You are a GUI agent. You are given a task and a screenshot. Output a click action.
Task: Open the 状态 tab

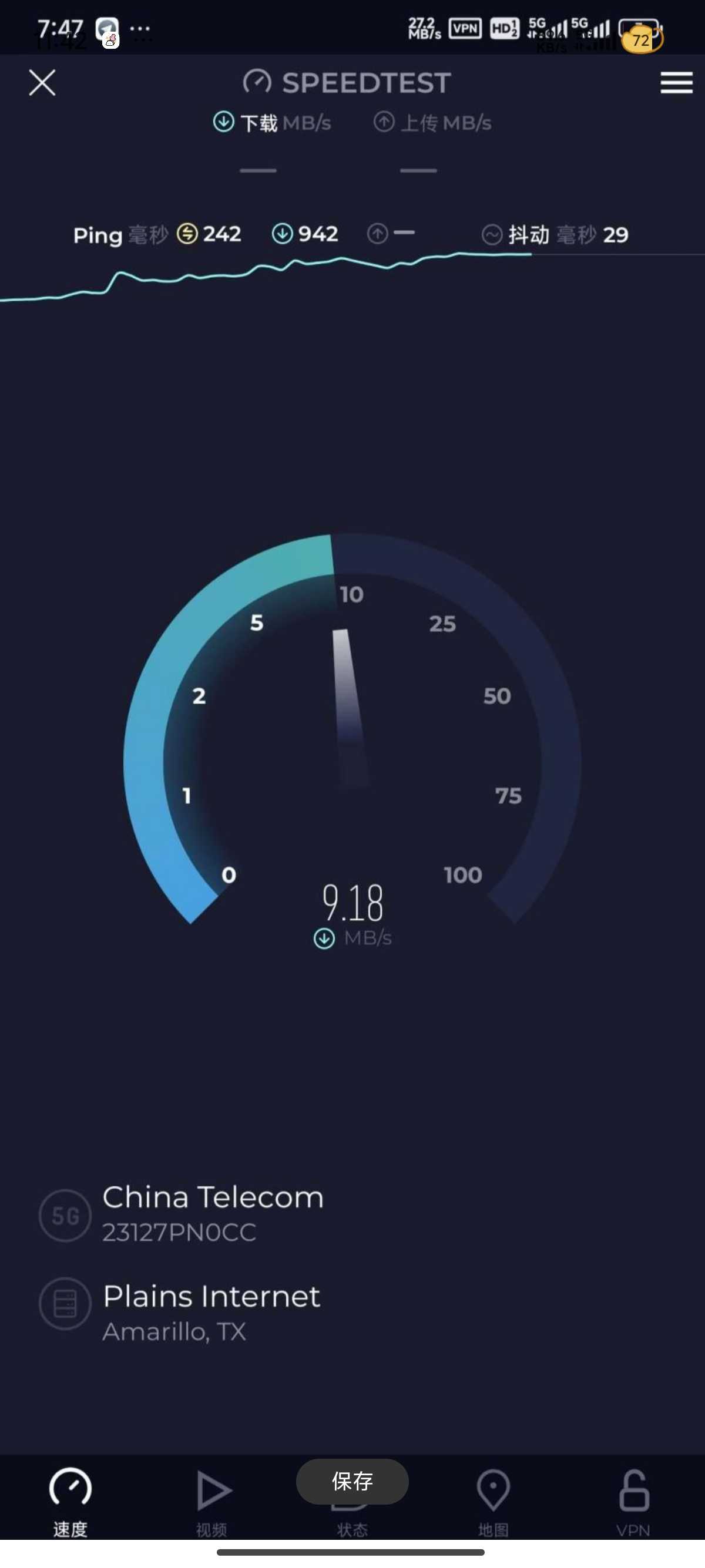pyautogui.click(x=352, y=1528)
